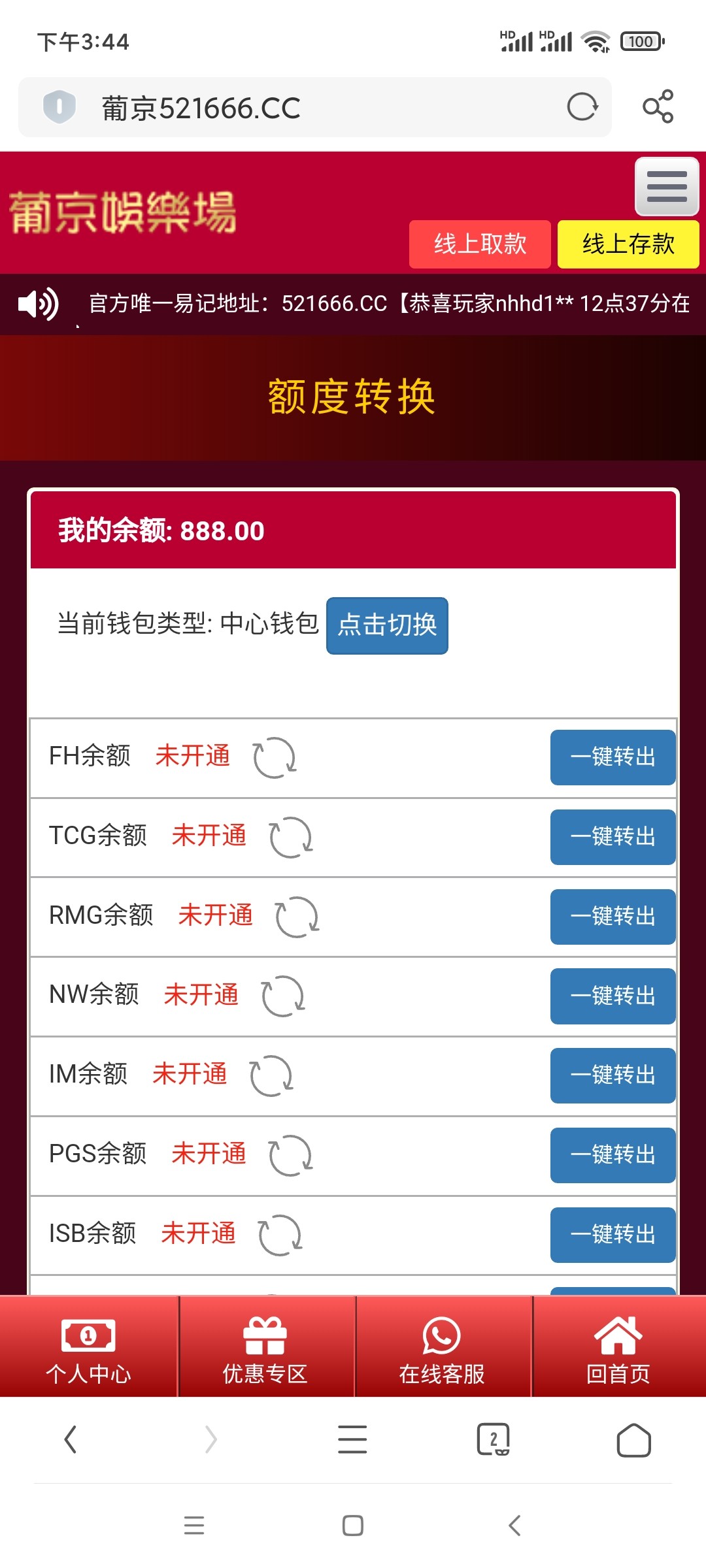Select 一键转出 for IM余额
Image resolution: width=706 pixels, height=1568 pixels.
click(x=613, y=1075)
